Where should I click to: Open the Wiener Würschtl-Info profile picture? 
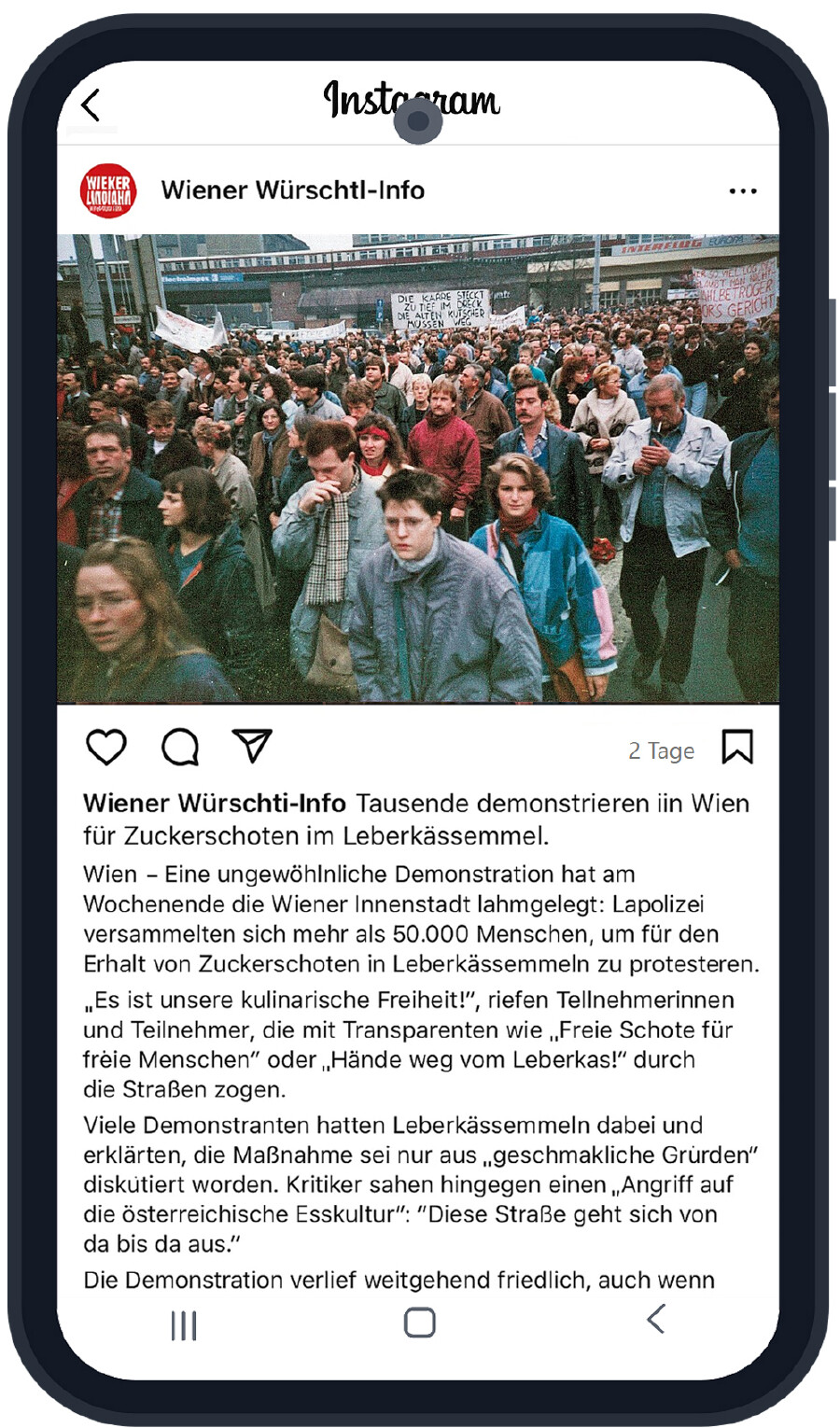tap(108, 190)
